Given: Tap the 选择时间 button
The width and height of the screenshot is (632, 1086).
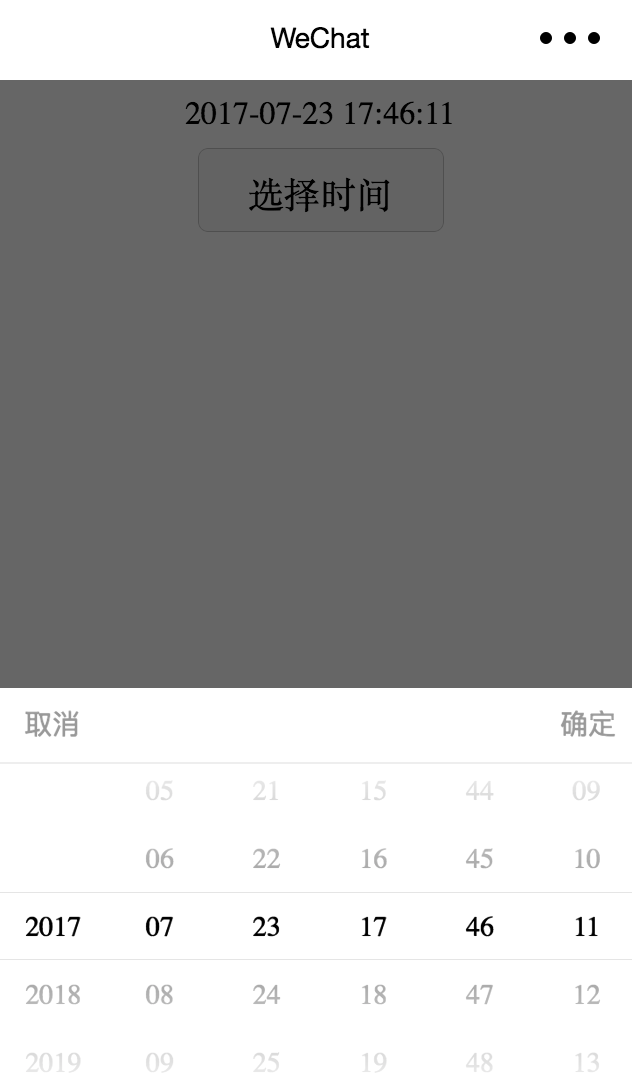Looking at the screenshot, I should coord(320,191).
